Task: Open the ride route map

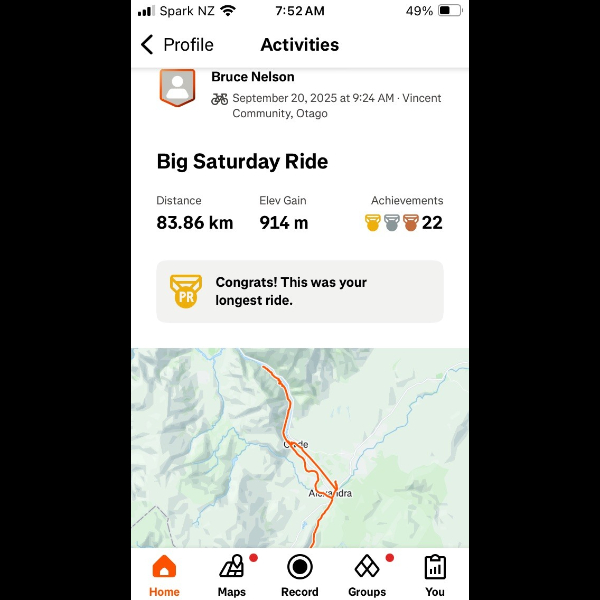Action: pyautogui.click(x=299, y=447)
